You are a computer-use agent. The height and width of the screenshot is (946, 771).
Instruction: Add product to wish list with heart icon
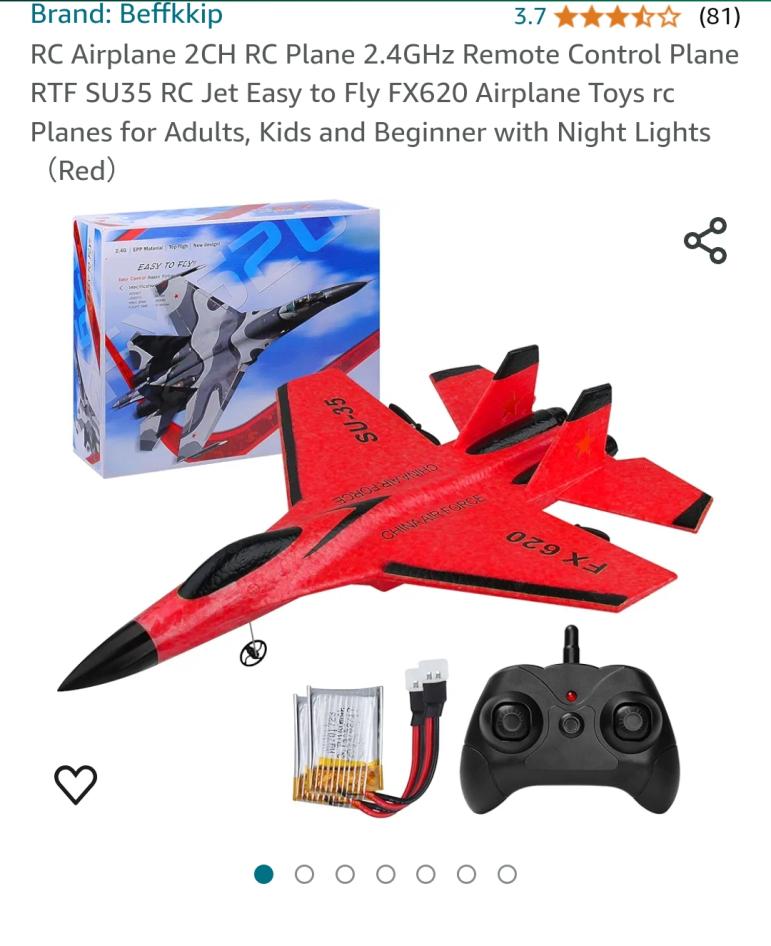(75, 784)
